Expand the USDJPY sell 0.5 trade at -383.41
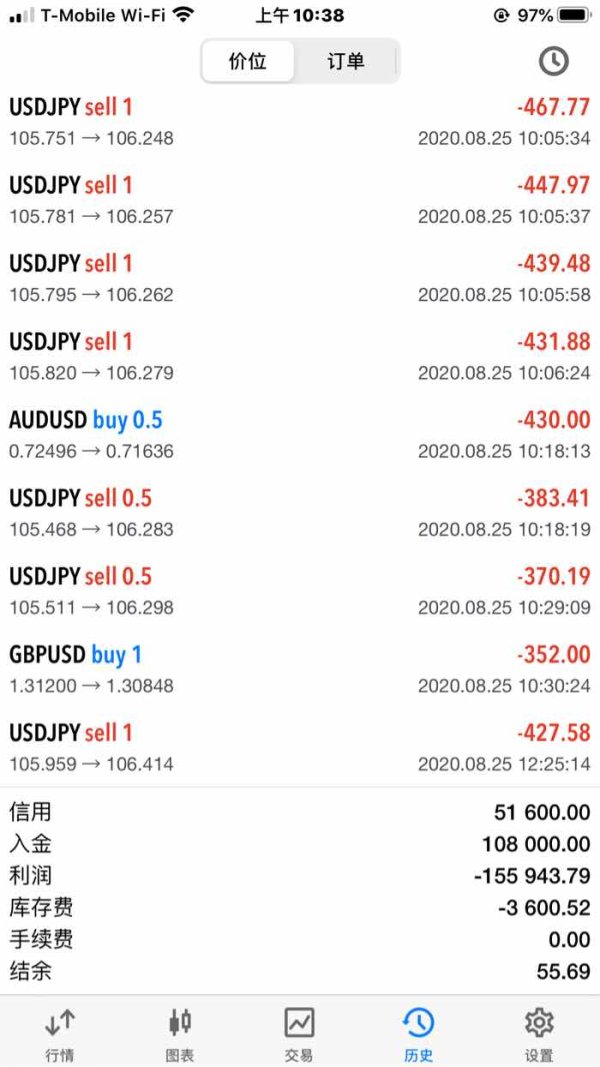600x1067 pixels. pos(300,512)
